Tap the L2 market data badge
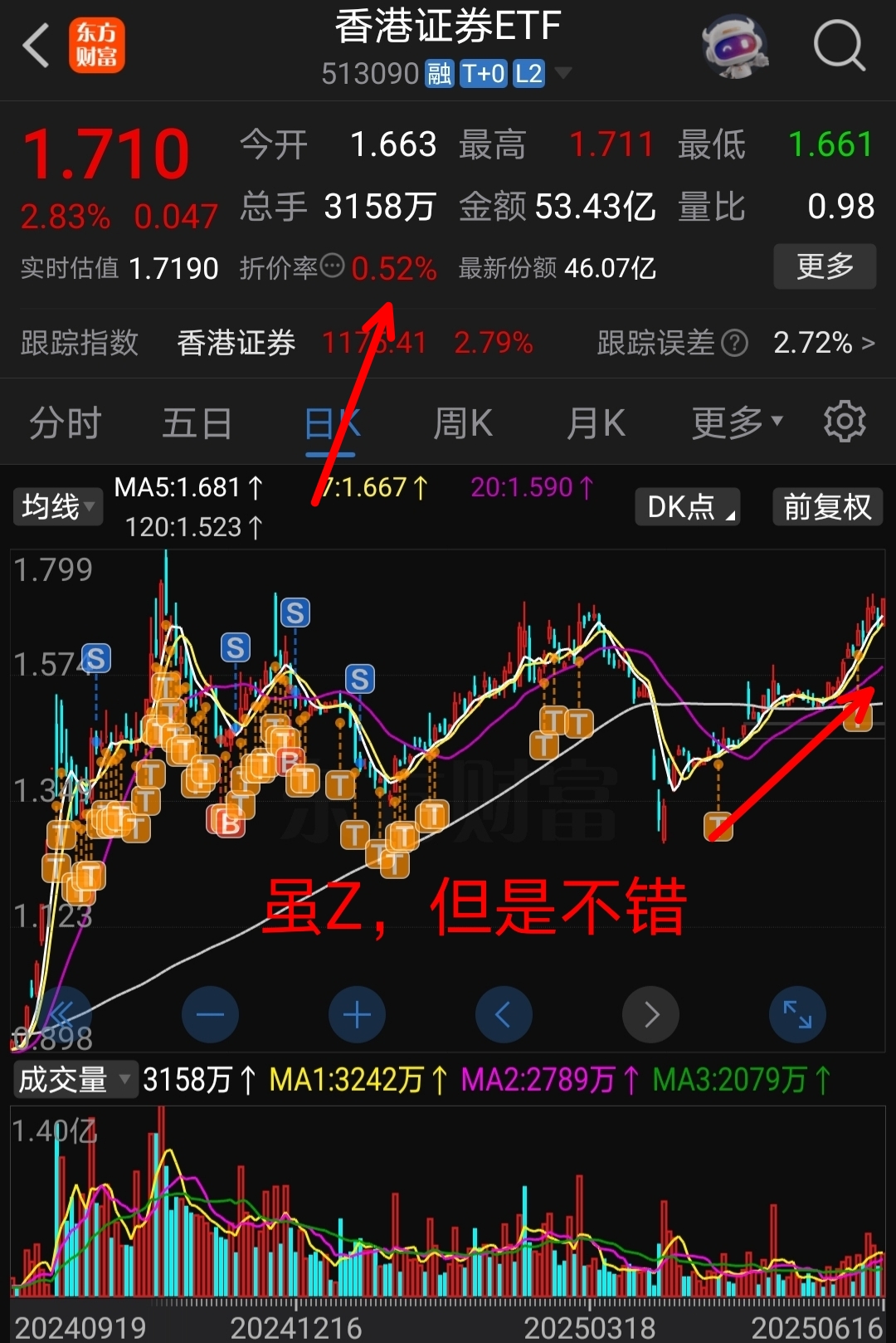Image resolution: width=896 pixels, height=1343 pixels. click(528, 73)
